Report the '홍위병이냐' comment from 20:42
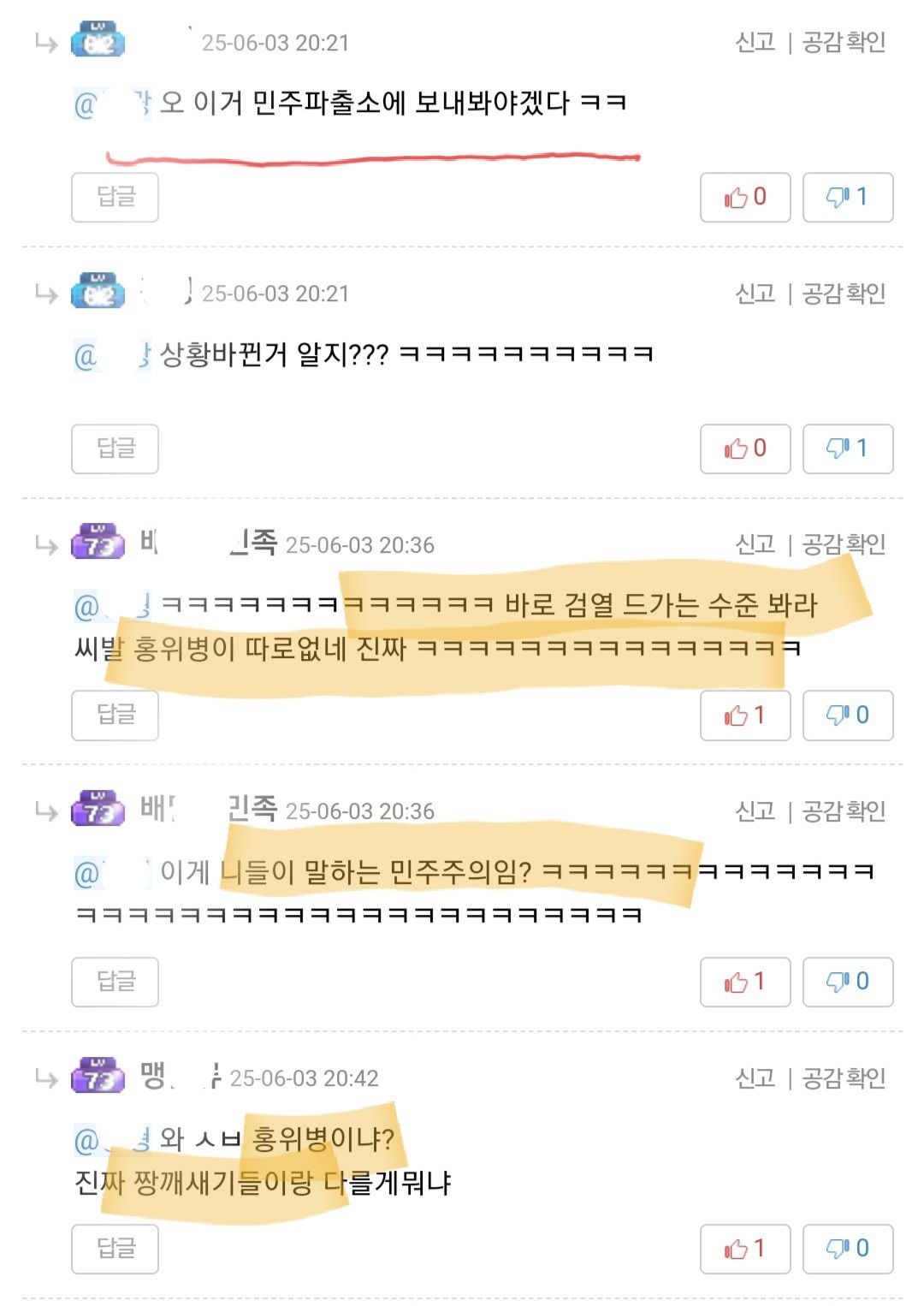This screenshot has height=1306, width=924. coord(755,1077)
